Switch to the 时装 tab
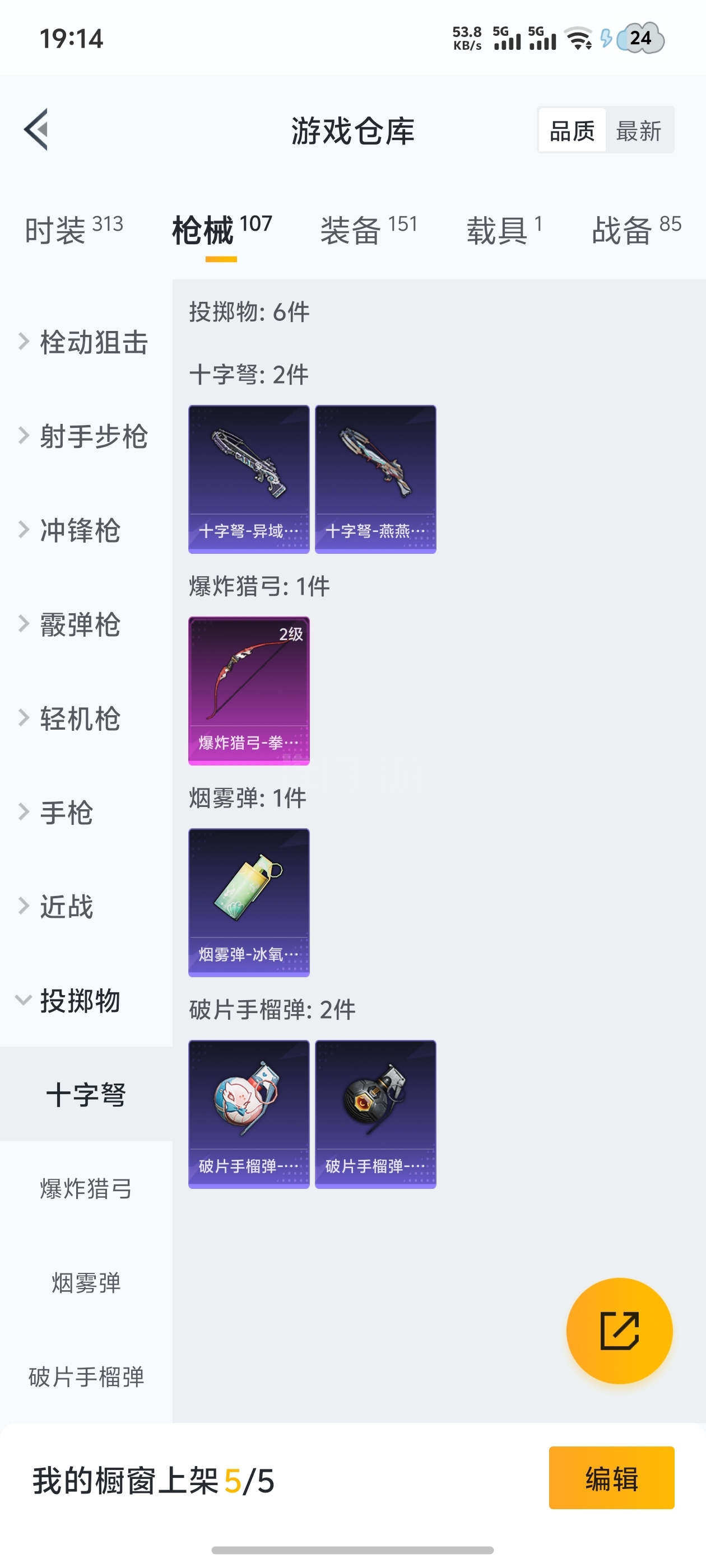706x1568 pixels. pos(74,230)
